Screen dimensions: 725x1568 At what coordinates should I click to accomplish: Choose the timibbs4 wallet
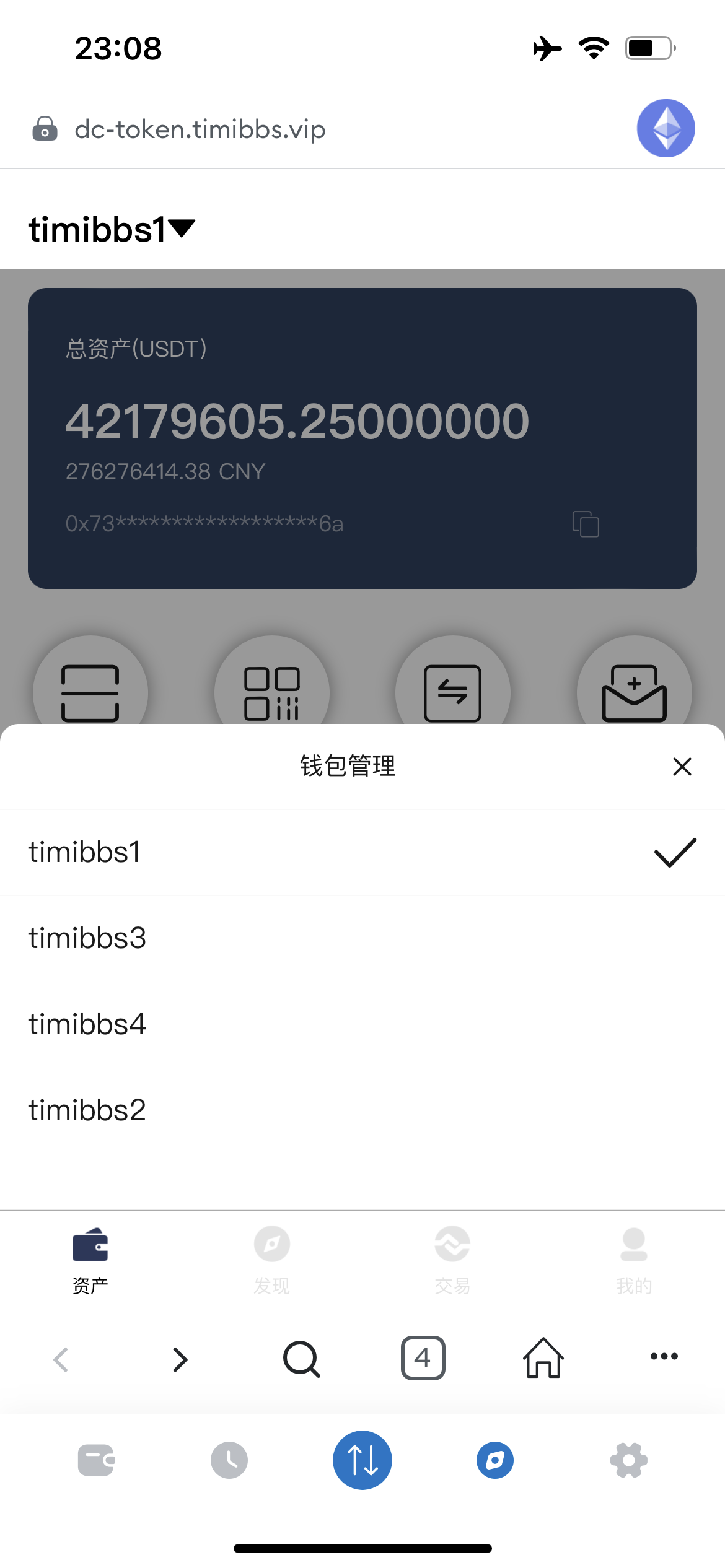(362, 1024)
